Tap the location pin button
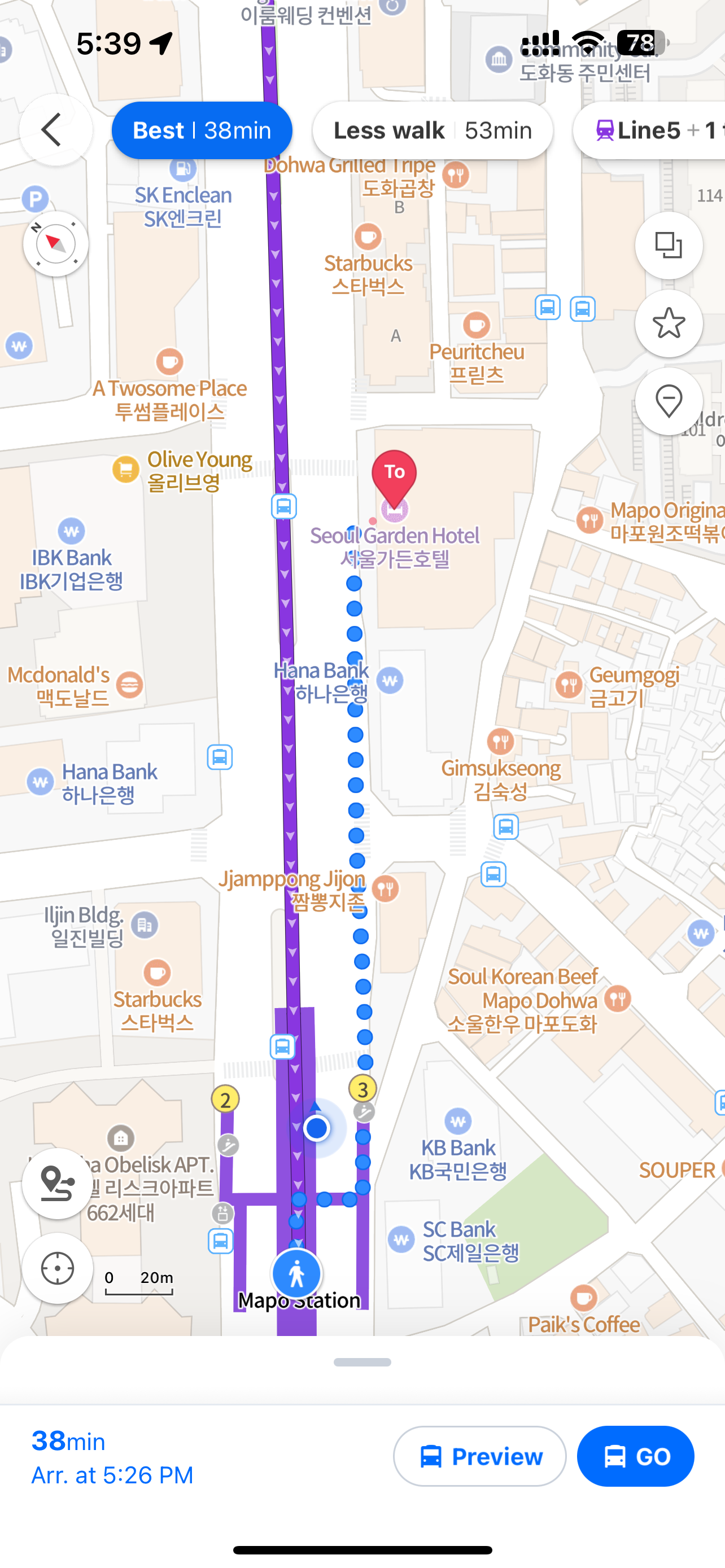725x1568 pixels. pos(669,401)
